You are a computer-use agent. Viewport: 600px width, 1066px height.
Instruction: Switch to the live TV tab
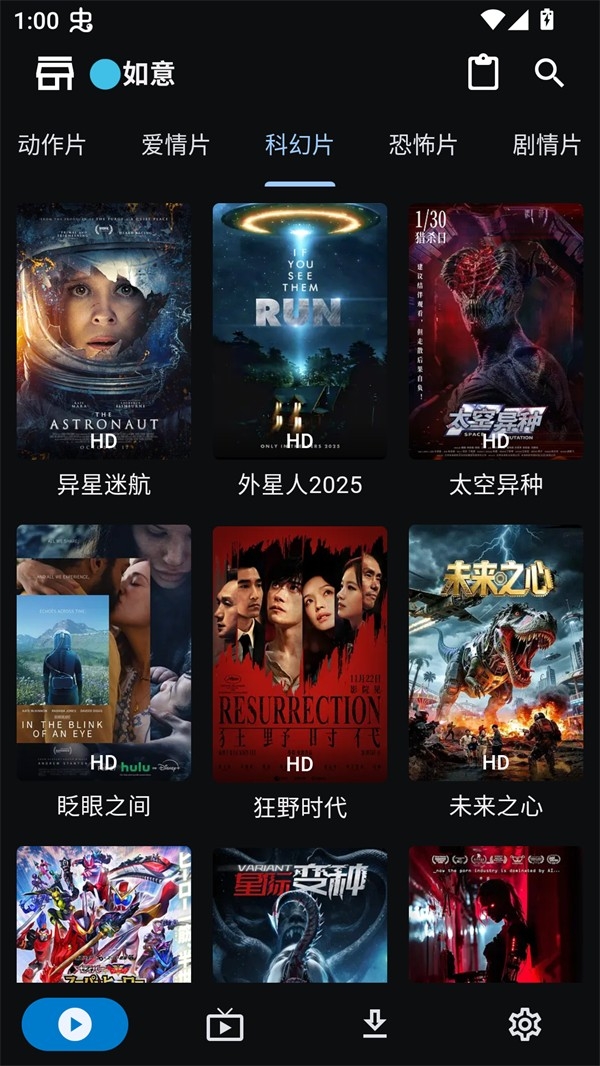coord(225,1025)
